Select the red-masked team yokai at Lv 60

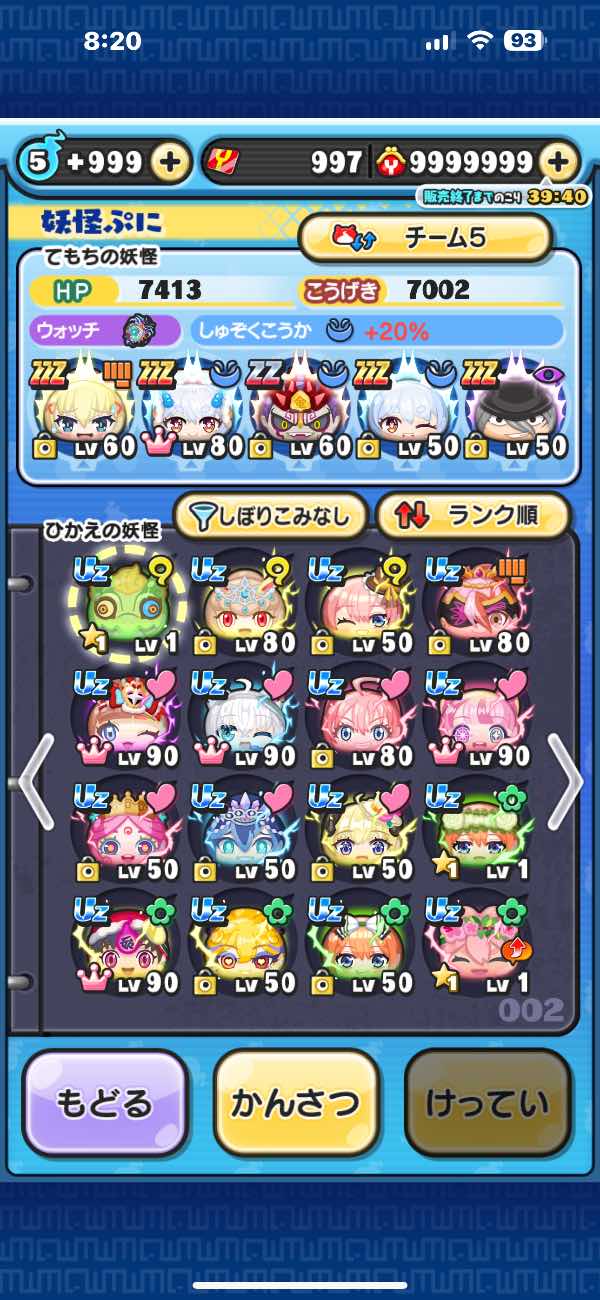[x=299, y=412]
